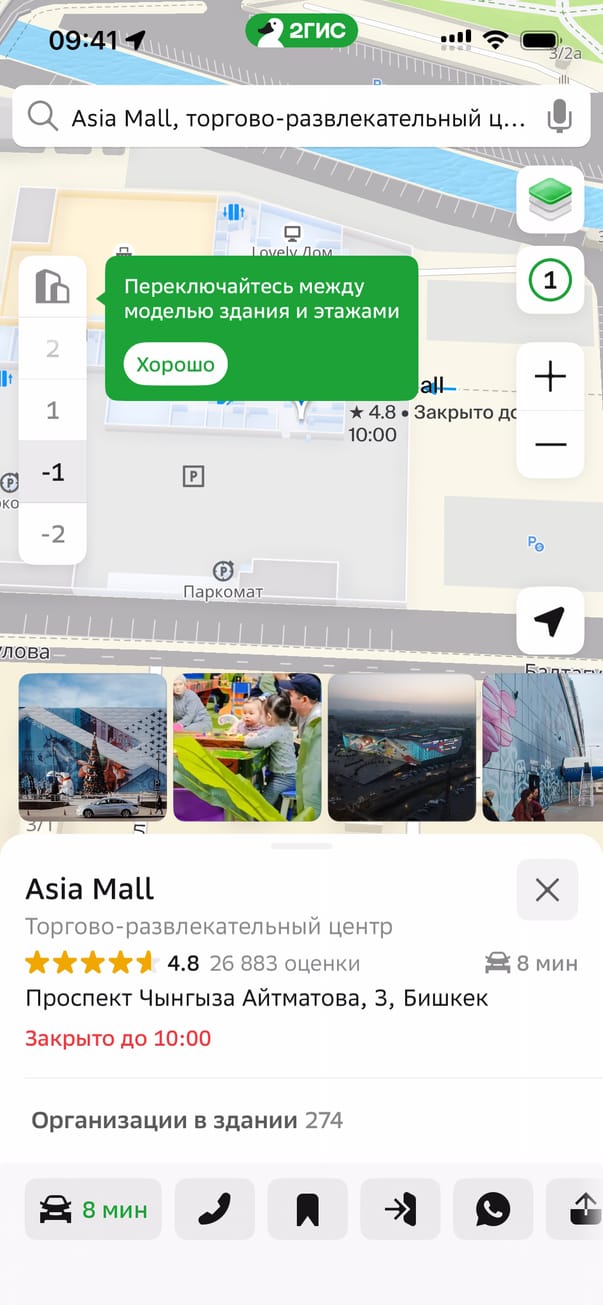Zoom in on the map
This screenshot has width=603, height=1305.
point(550,377)
